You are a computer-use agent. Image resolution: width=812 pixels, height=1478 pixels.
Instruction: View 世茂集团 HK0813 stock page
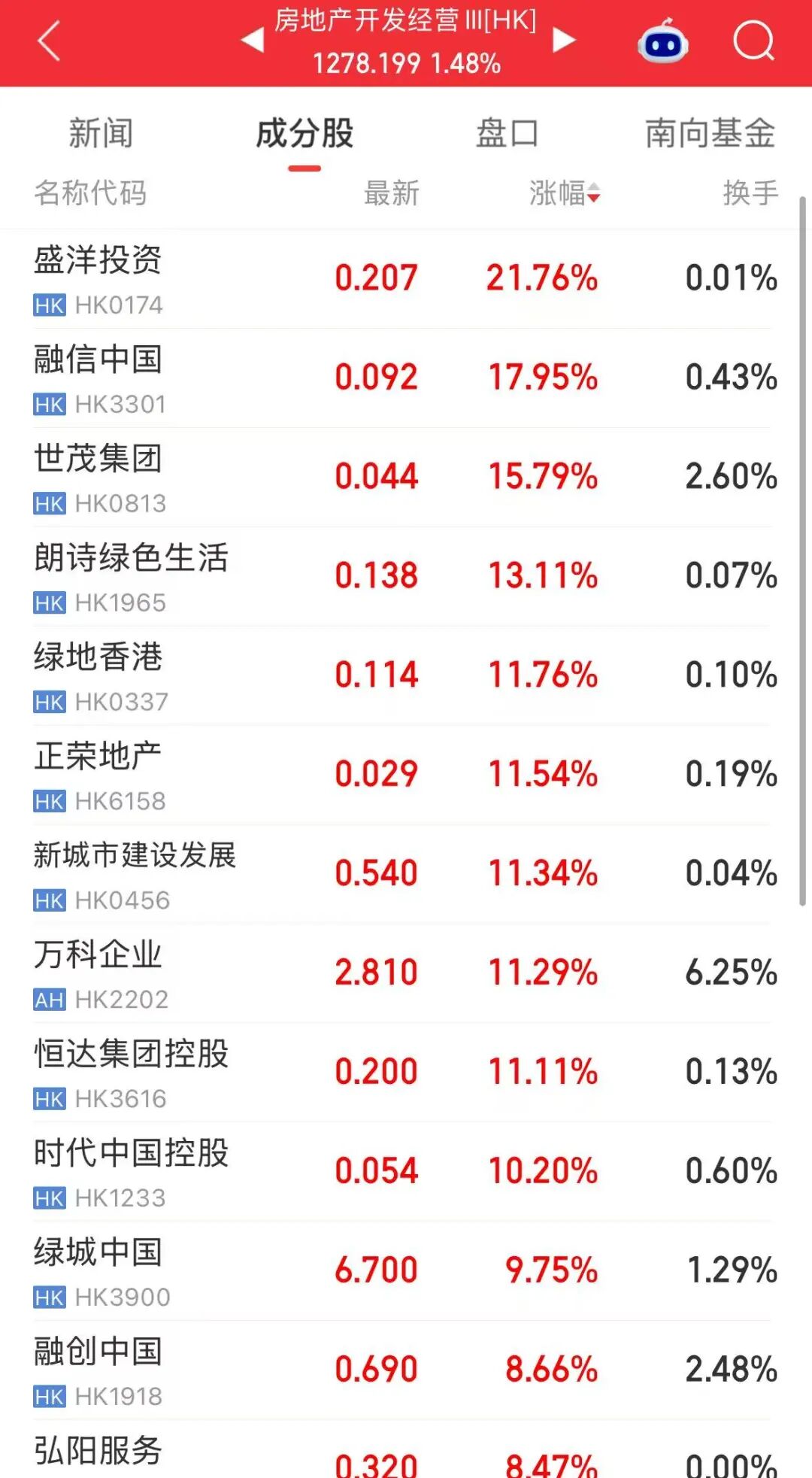406,478
